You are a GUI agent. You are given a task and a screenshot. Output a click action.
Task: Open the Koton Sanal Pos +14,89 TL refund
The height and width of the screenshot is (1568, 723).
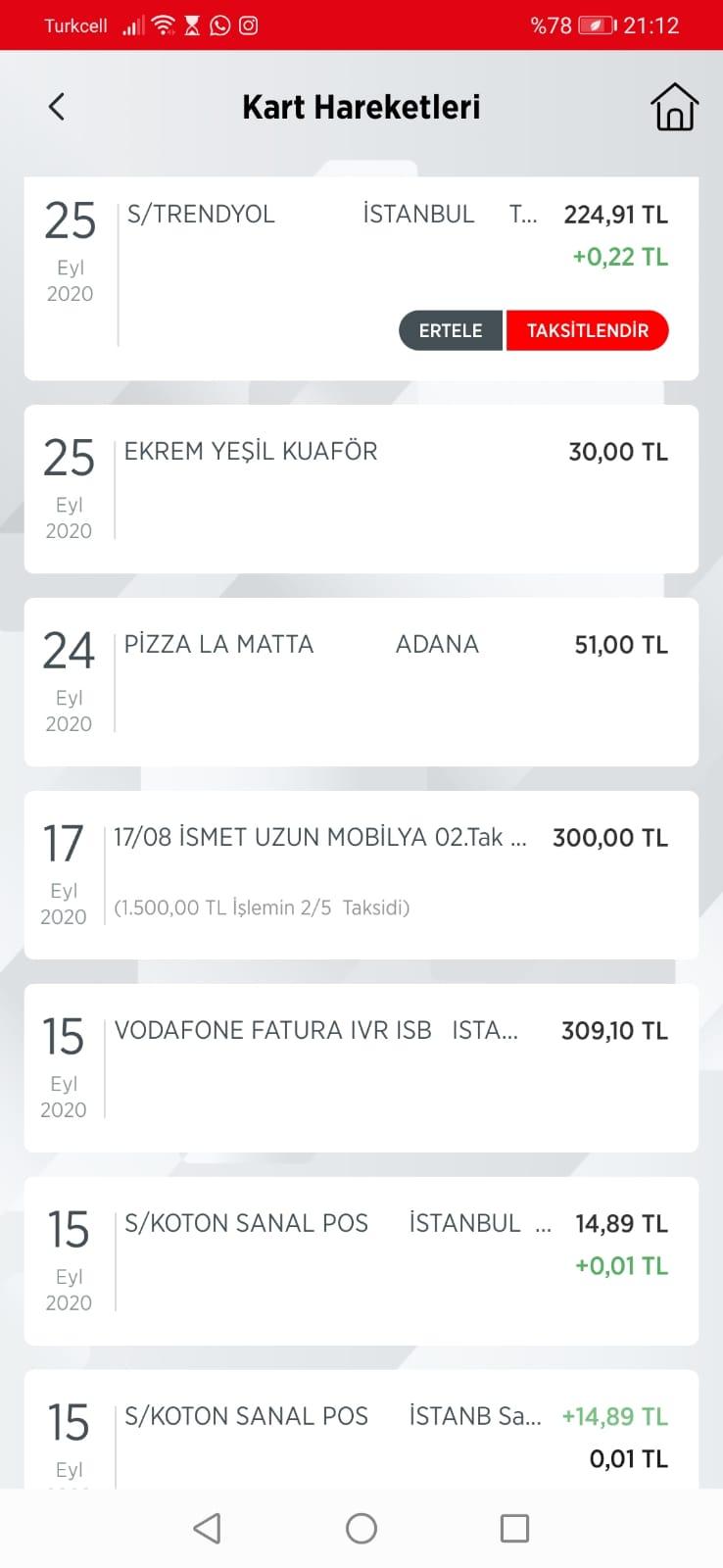click(x=361, y=1430)
